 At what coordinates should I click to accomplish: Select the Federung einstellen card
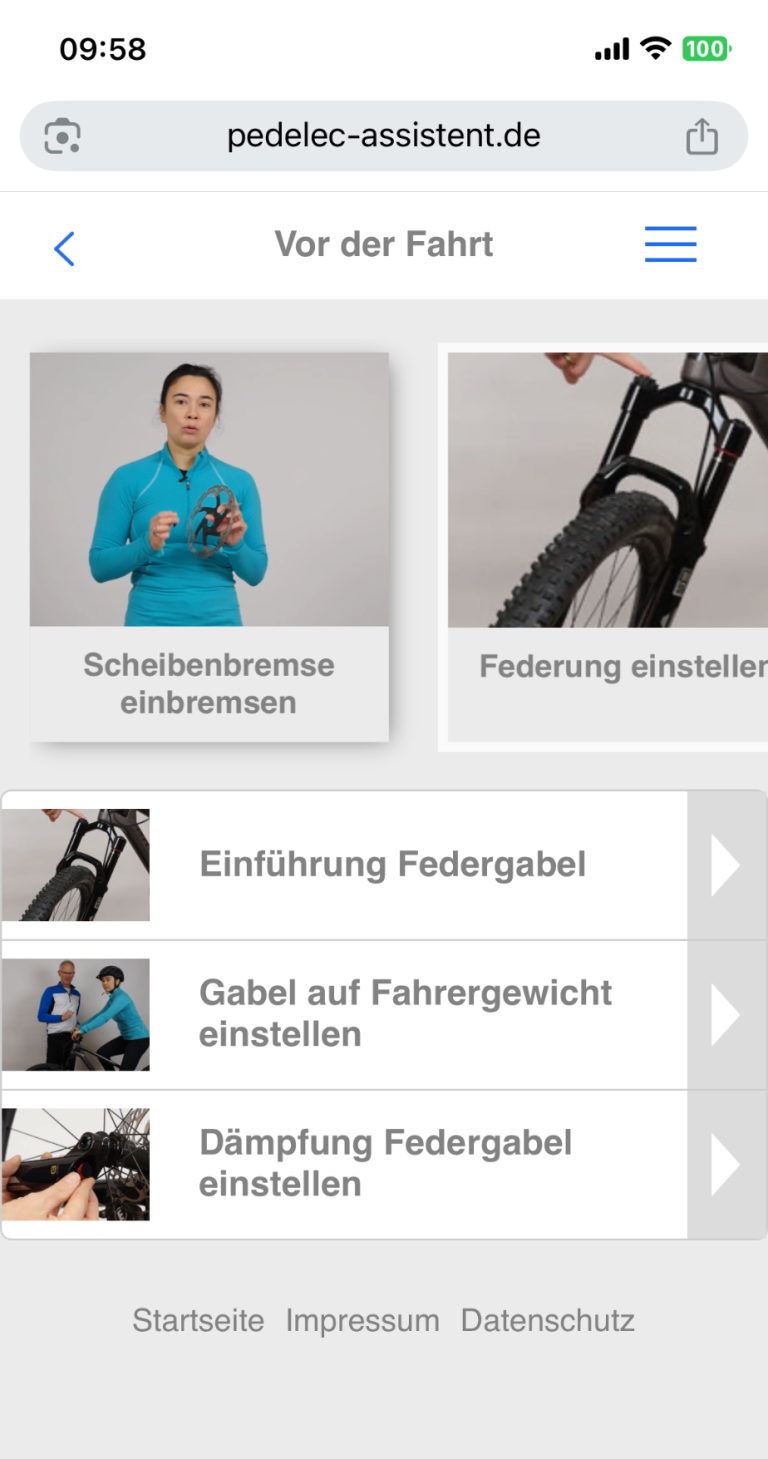(x=607, y=545)
